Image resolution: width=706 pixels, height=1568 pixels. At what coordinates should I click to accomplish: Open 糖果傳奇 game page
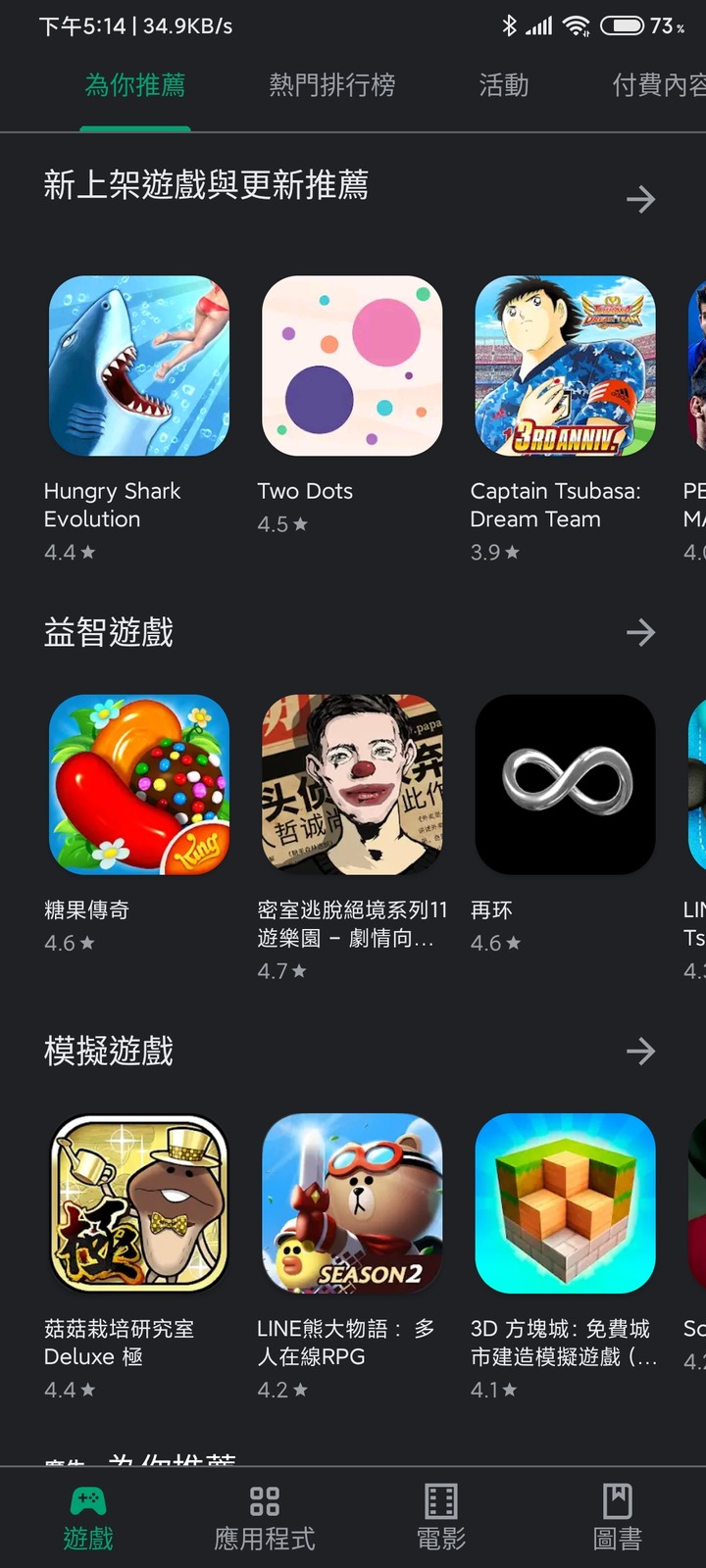pos(139,784)
